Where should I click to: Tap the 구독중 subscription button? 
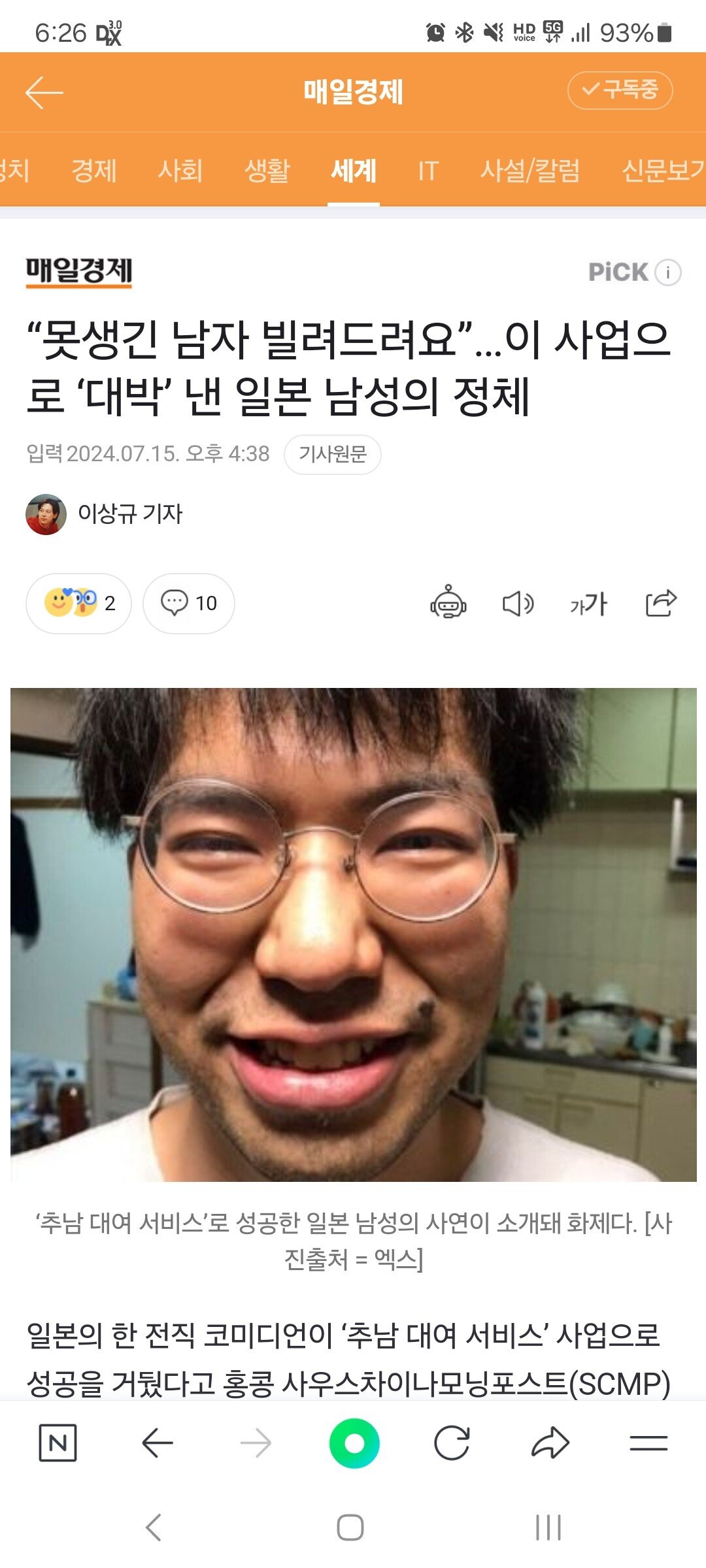(x=619, y=90)
